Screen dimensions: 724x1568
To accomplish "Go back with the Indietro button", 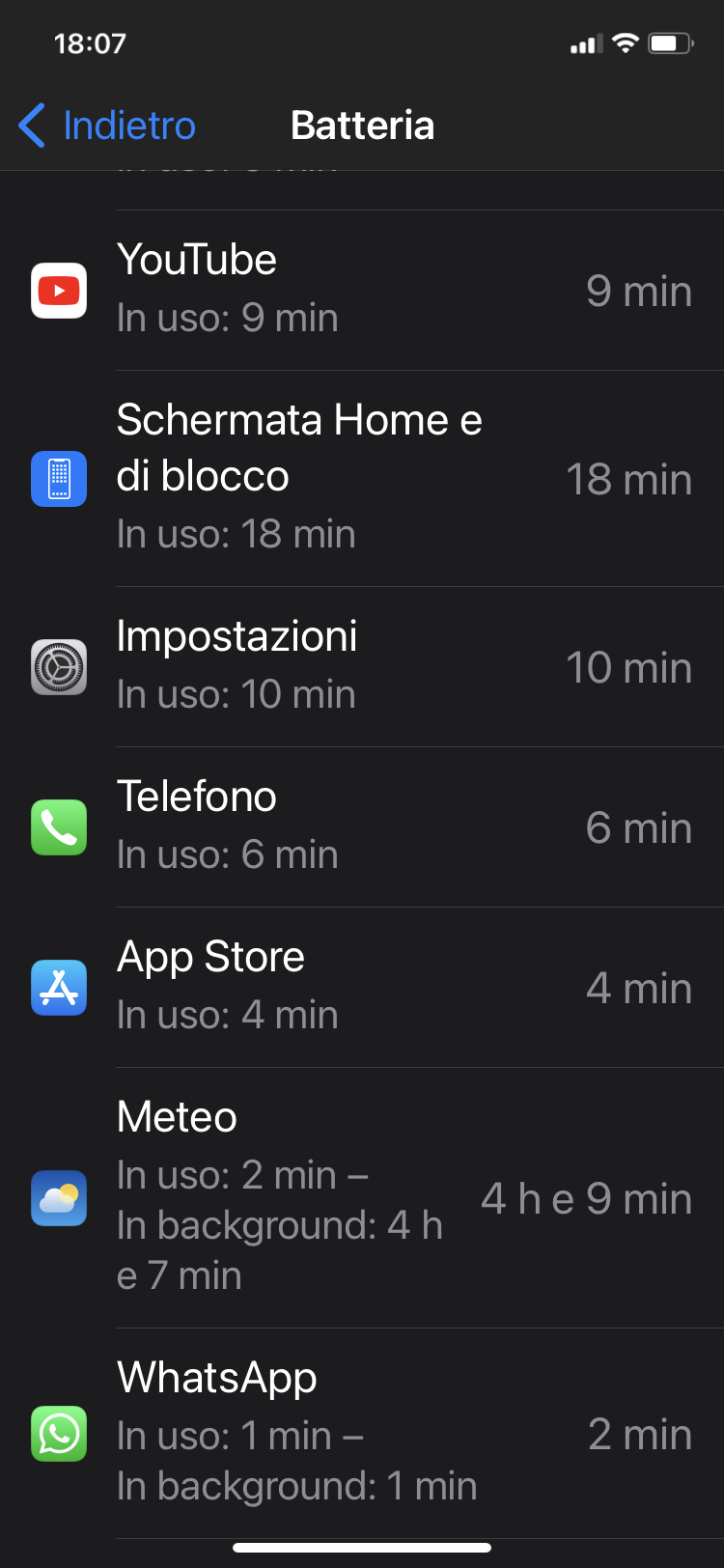I will click(x=108, y=126).
